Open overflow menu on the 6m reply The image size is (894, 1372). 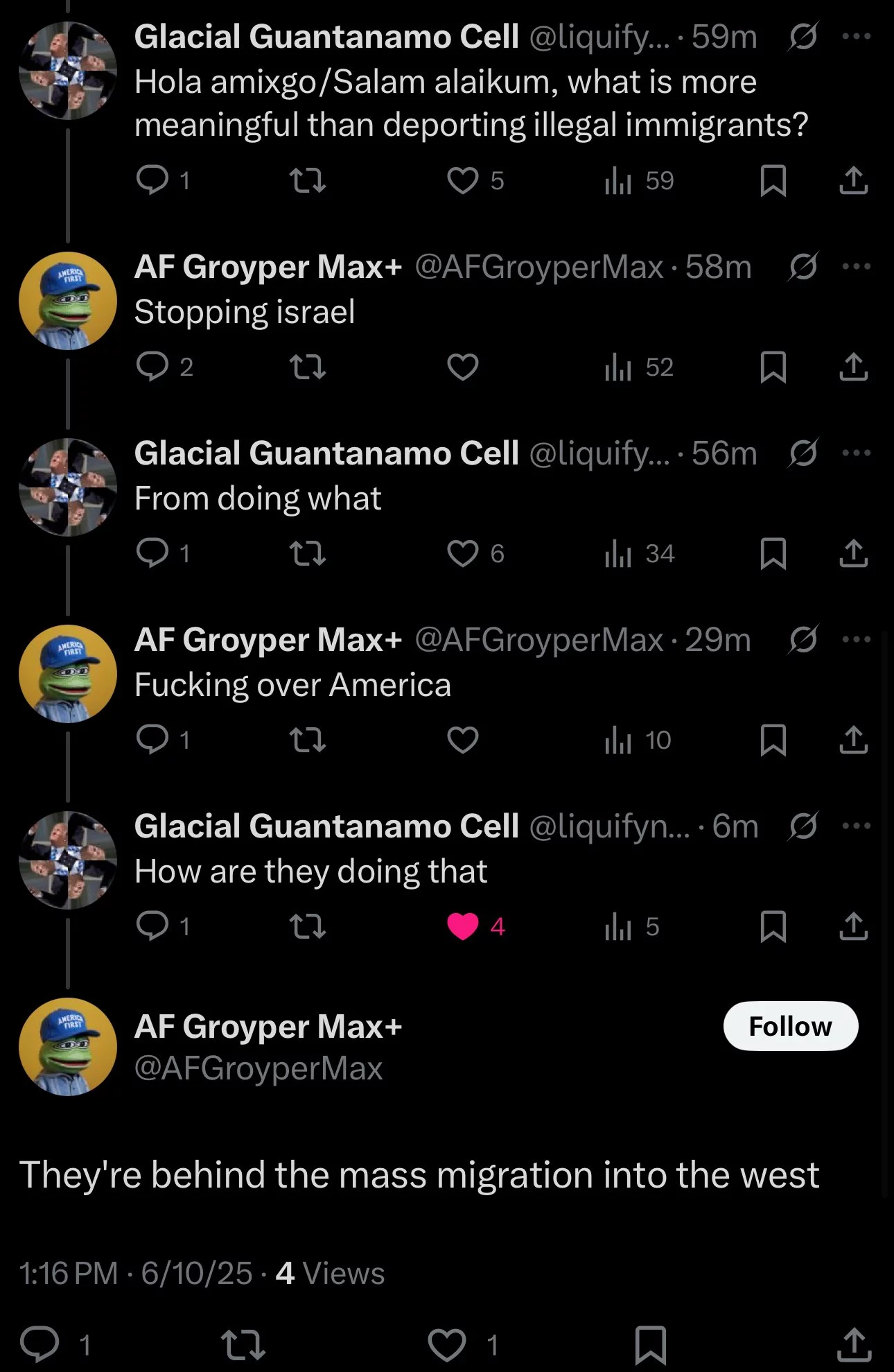tap(857, 826)
